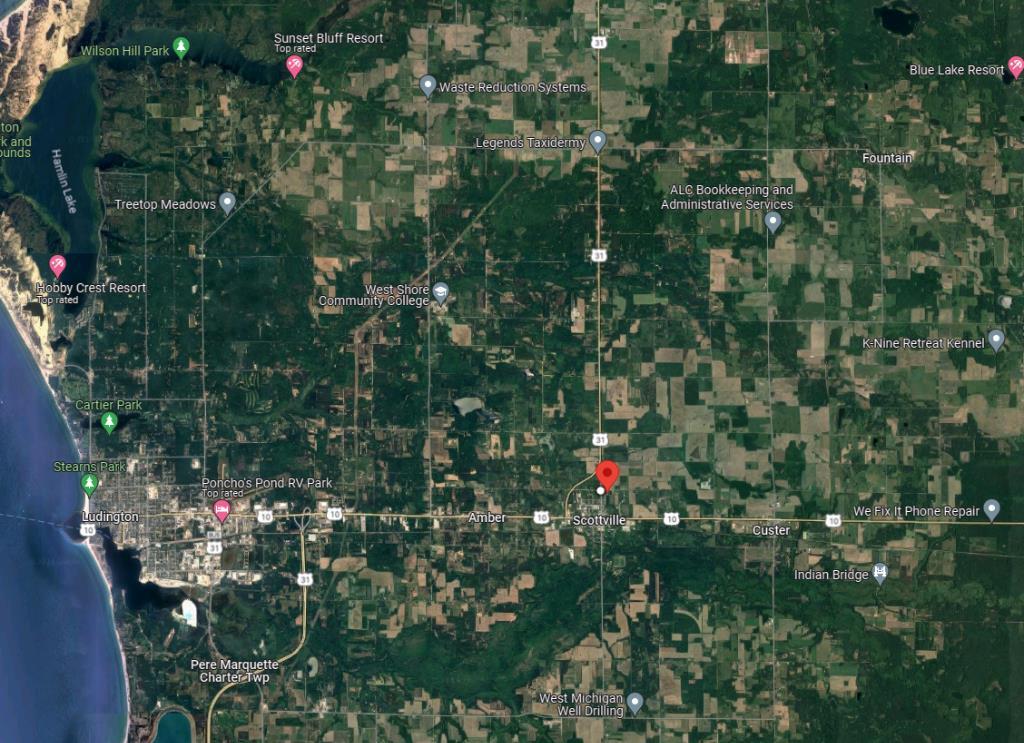Open the Legends Taxidermy place pin
The image size is (1024, 743).
598,140
